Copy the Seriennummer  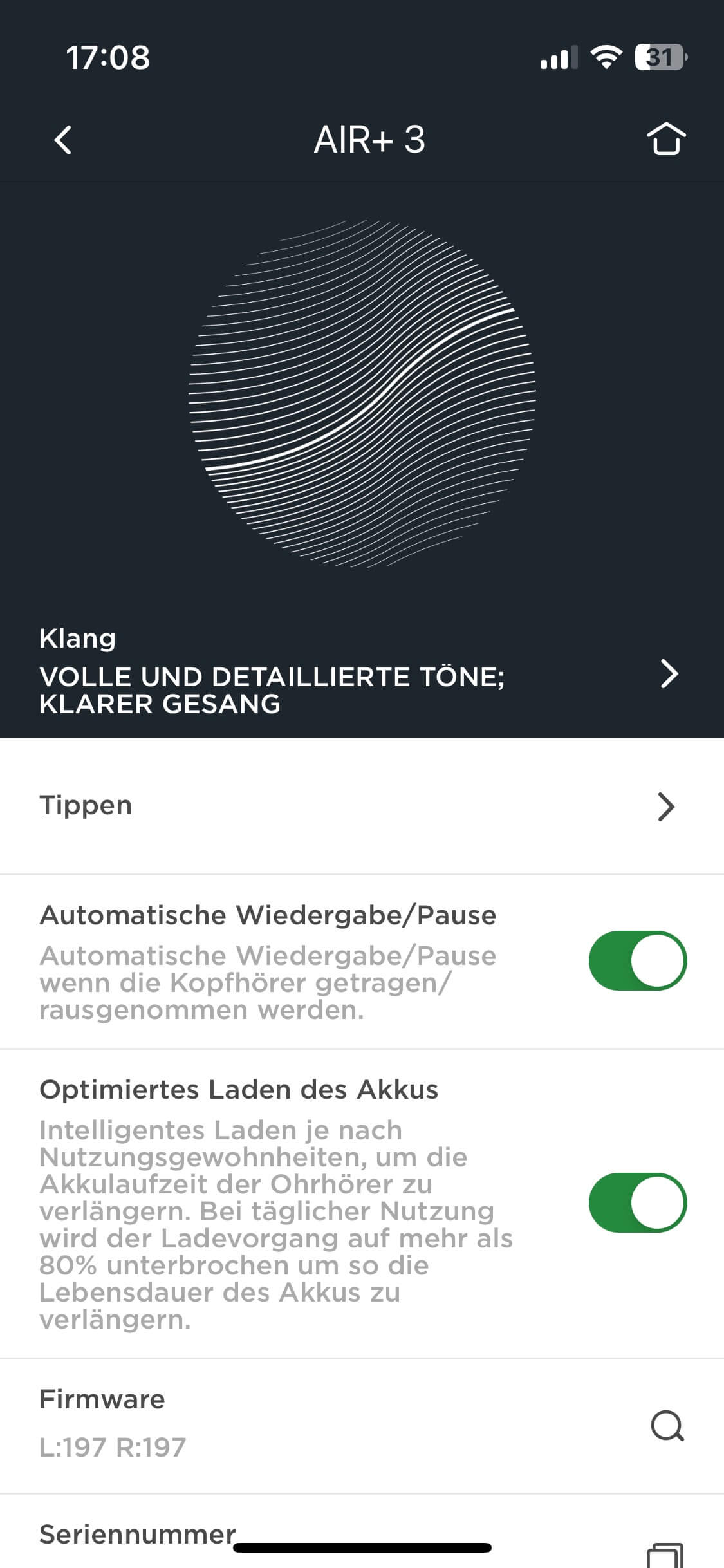point(665,1556)
